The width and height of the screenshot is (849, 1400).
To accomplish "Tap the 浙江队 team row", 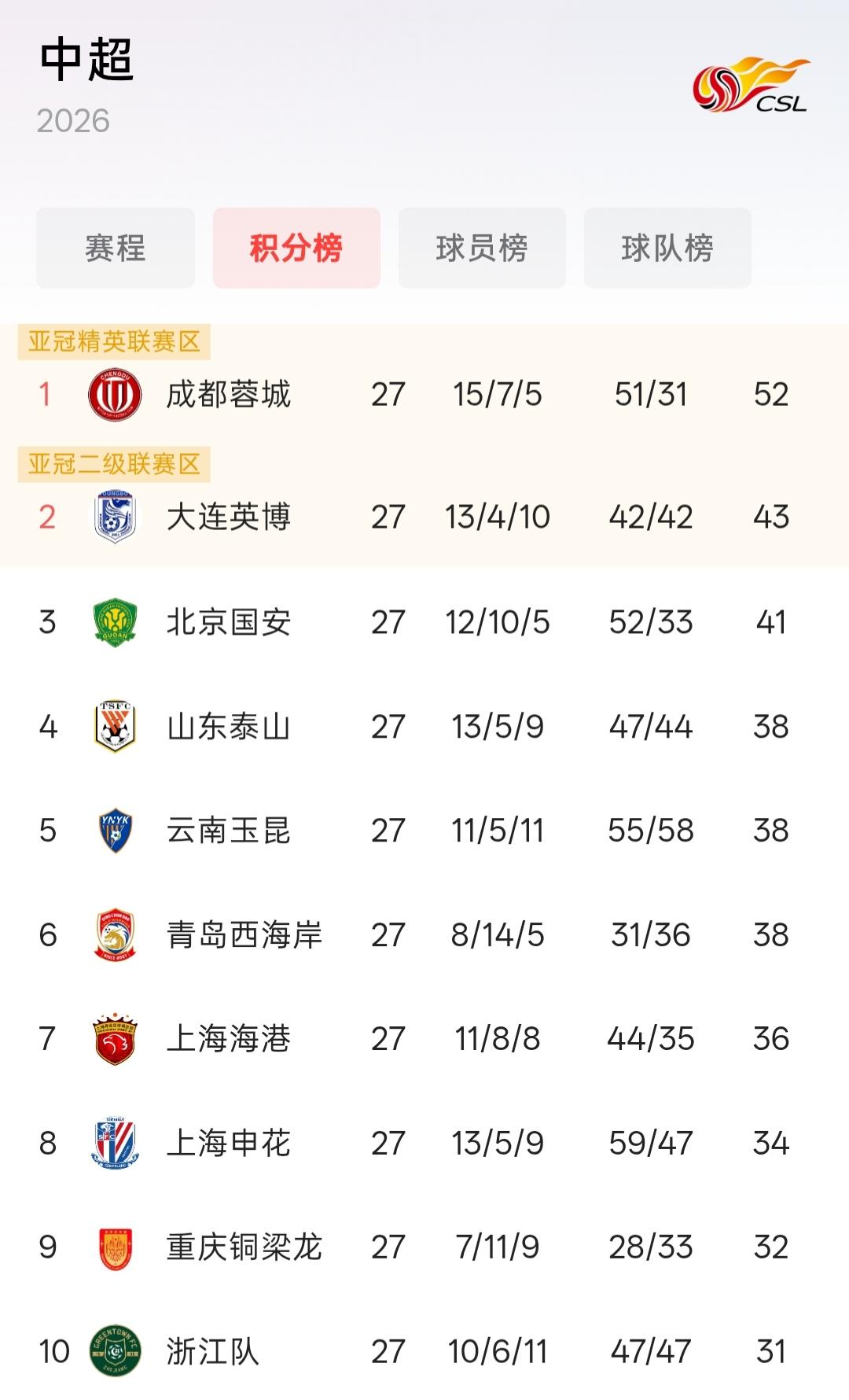I will 424,1351.
